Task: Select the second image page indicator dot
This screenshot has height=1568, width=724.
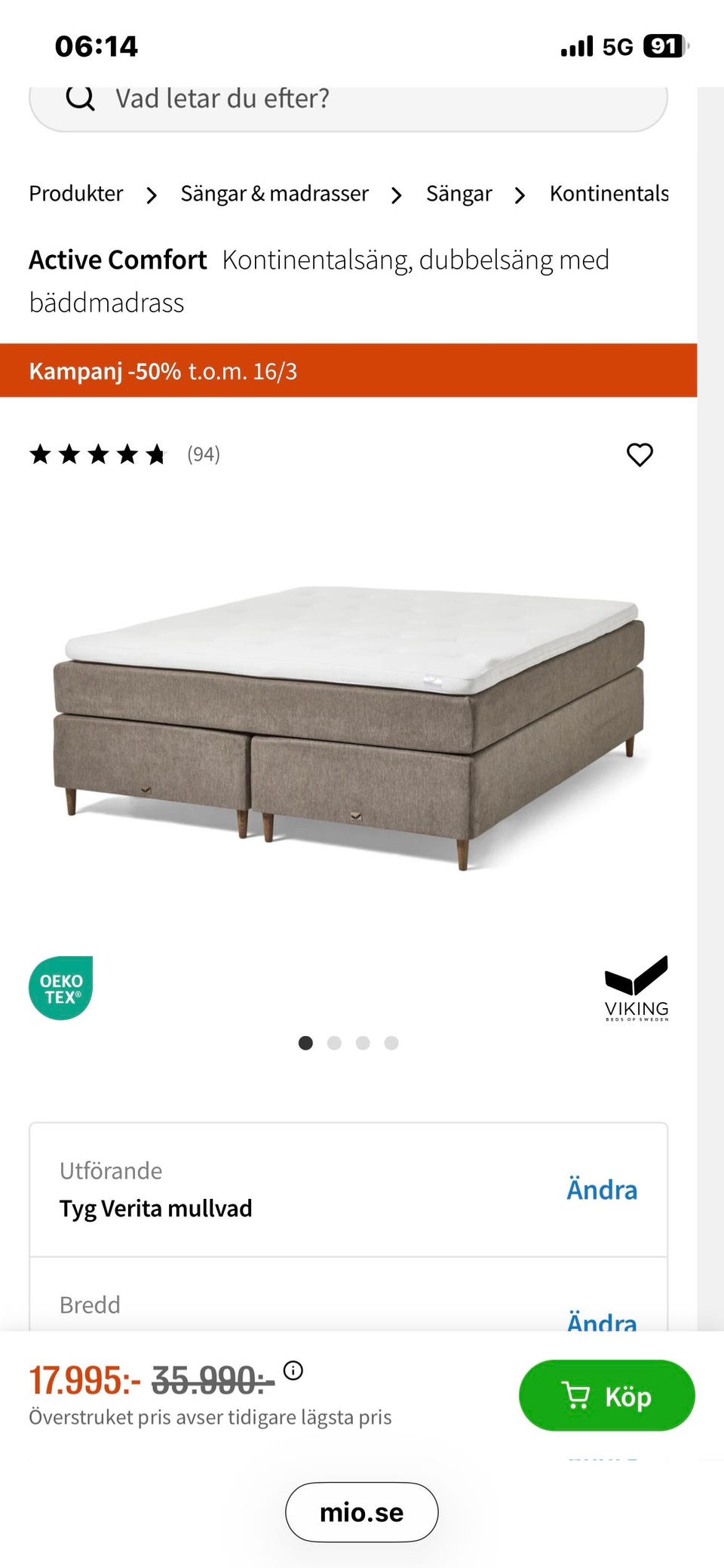Action: [x=334, y=1043]
